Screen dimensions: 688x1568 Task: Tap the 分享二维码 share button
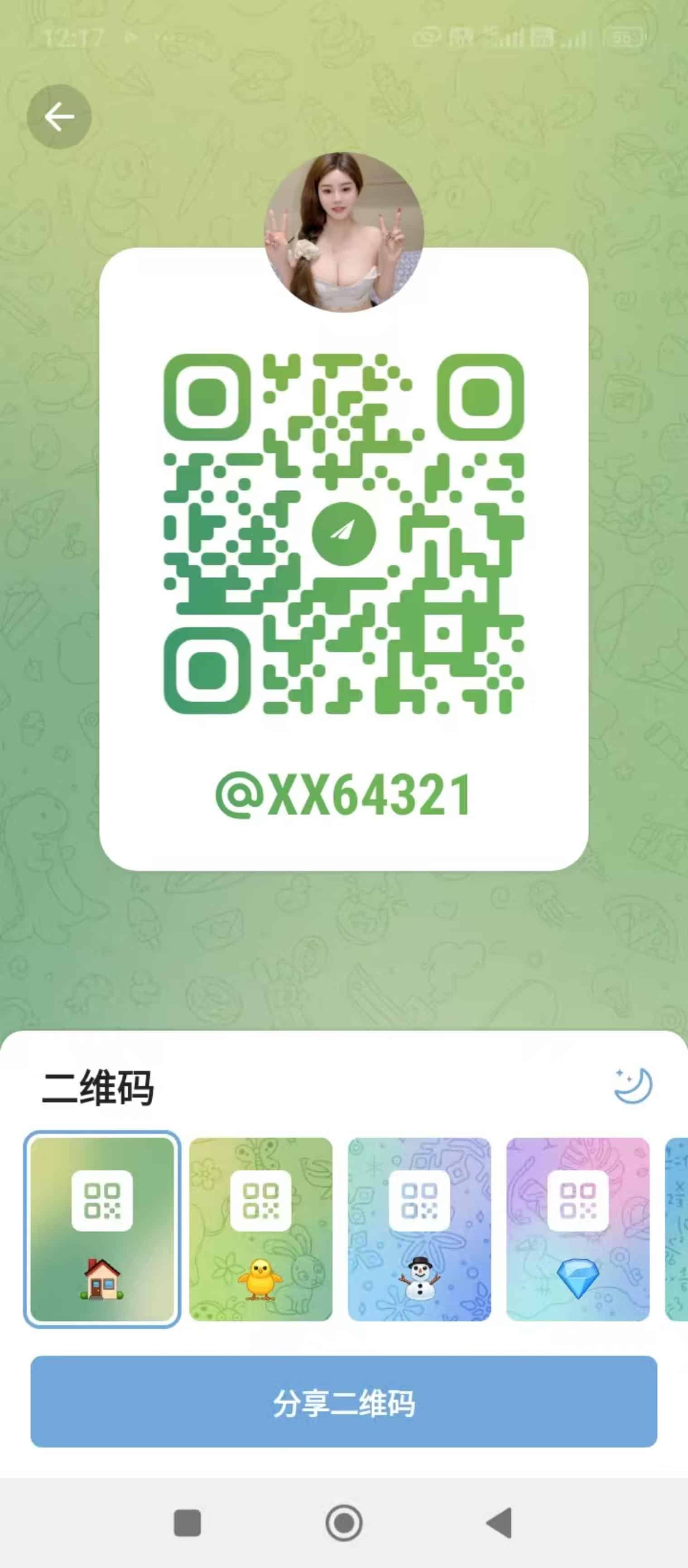click(344, 1402)
